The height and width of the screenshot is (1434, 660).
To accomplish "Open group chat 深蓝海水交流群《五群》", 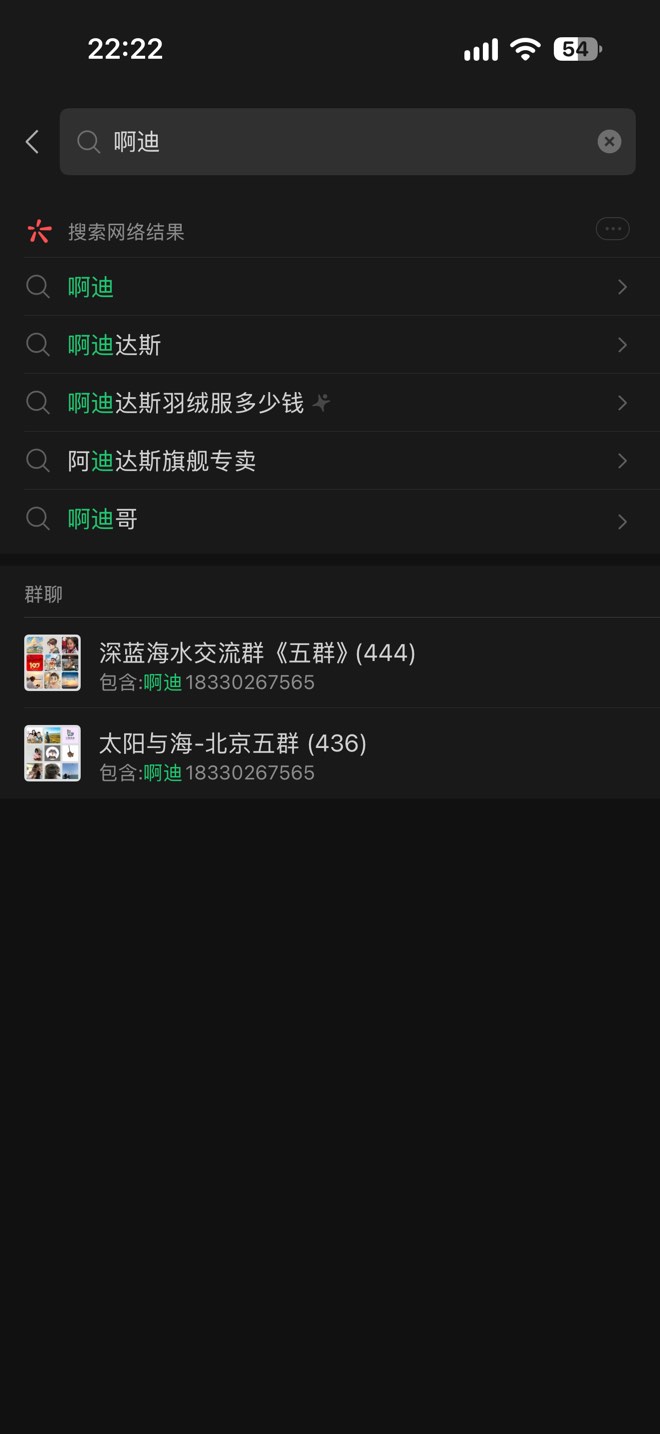I will coord(330,663).
